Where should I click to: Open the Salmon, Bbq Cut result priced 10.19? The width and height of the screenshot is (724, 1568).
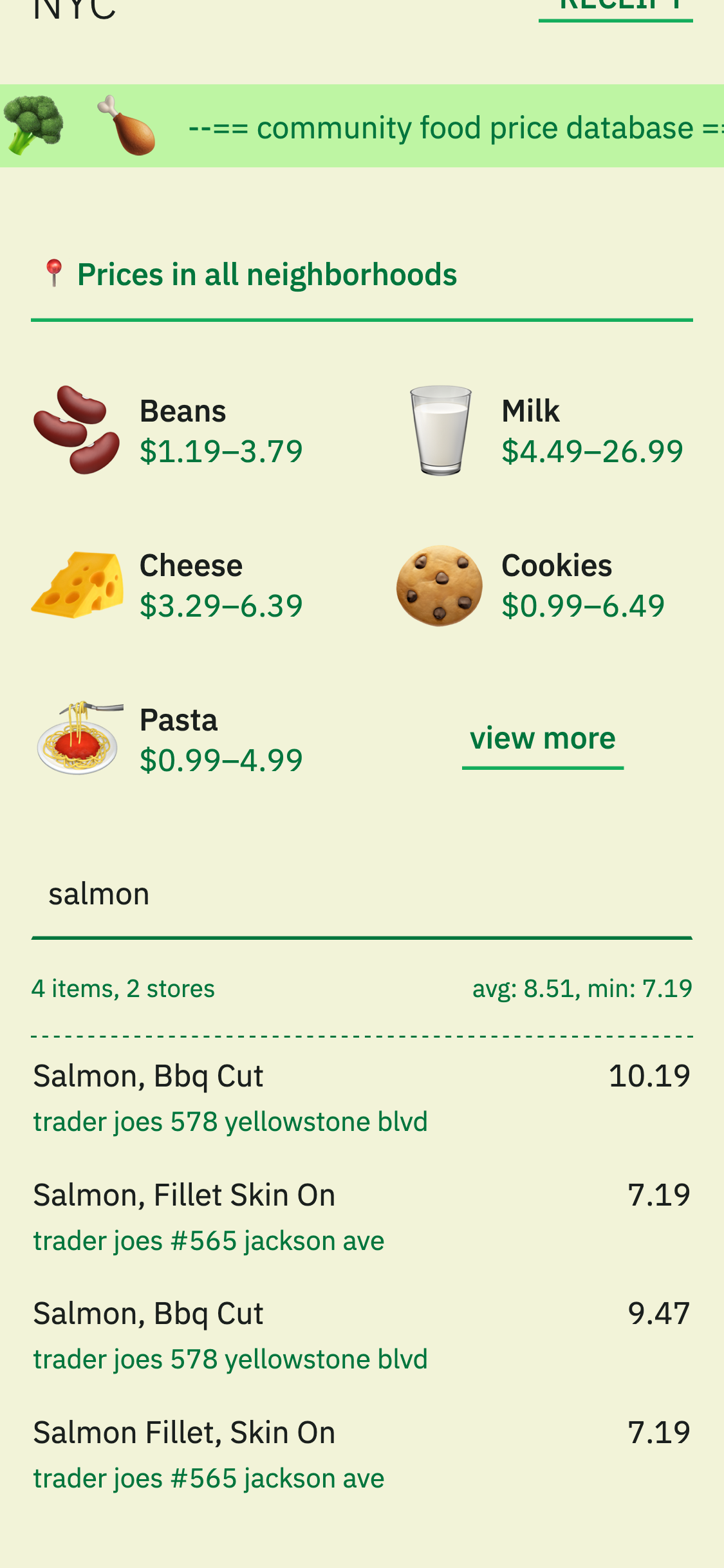point(360,1097)
